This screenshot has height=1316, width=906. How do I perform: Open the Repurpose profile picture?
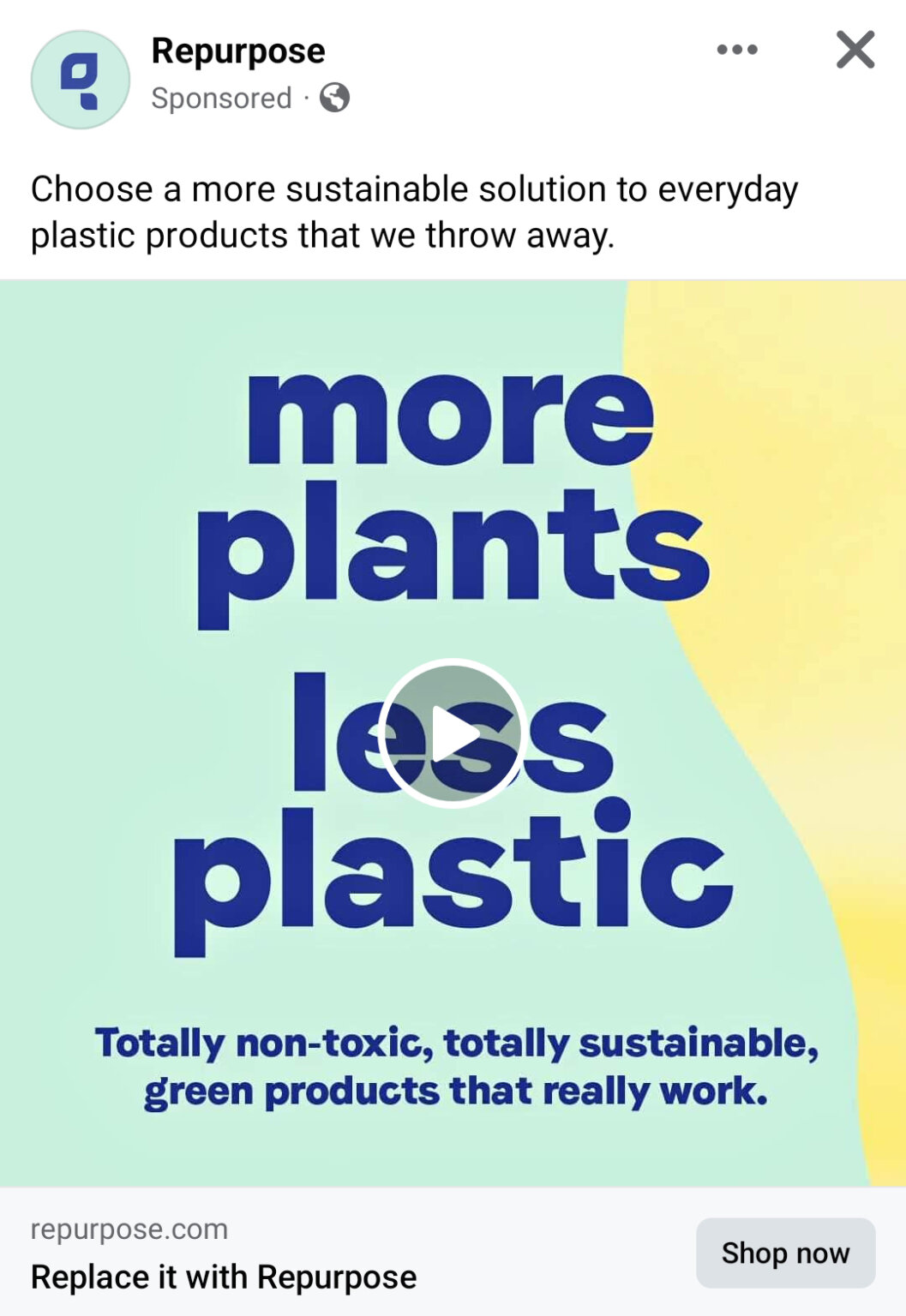81,80
